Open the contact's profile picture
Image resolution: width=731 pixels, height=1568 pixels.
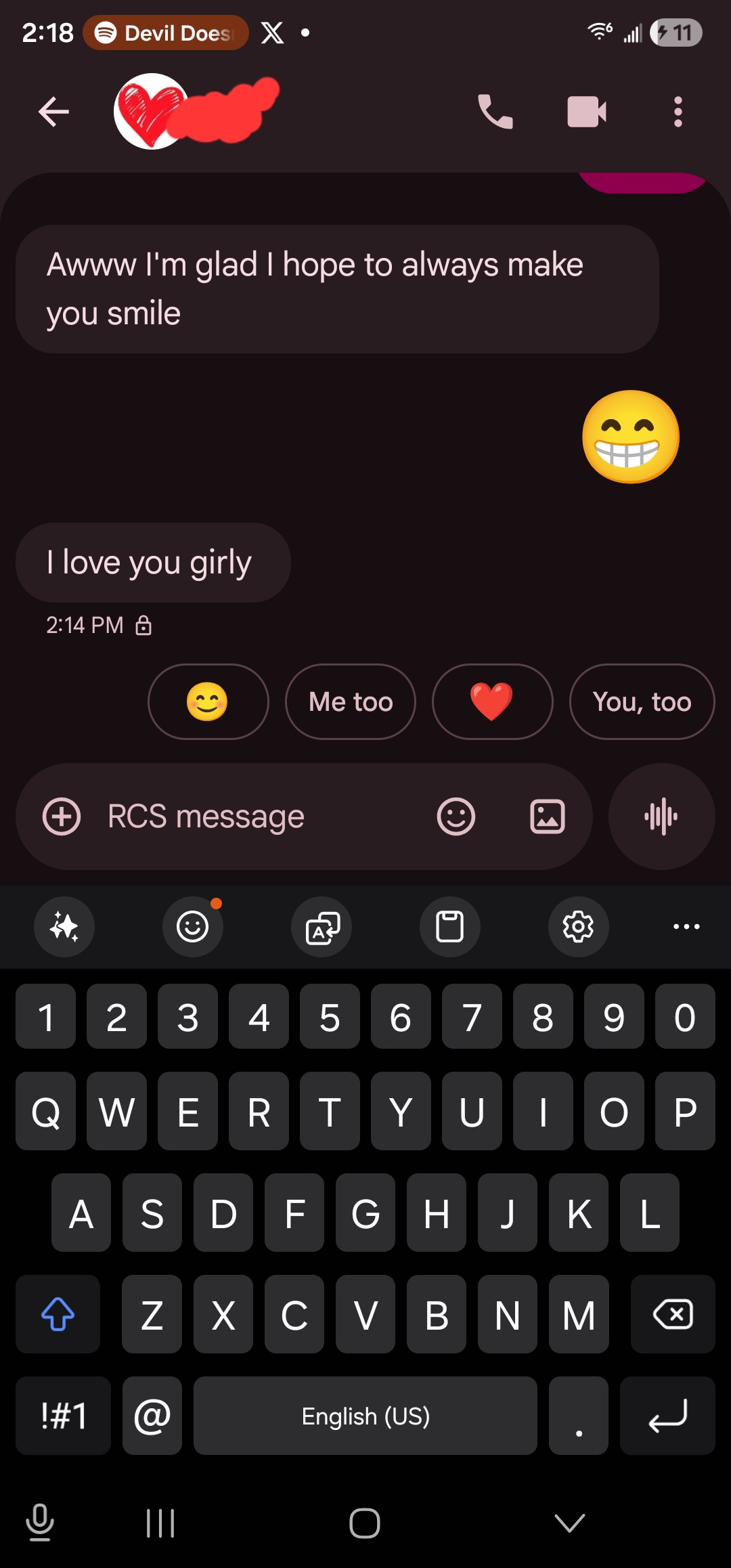coord(152,112)
